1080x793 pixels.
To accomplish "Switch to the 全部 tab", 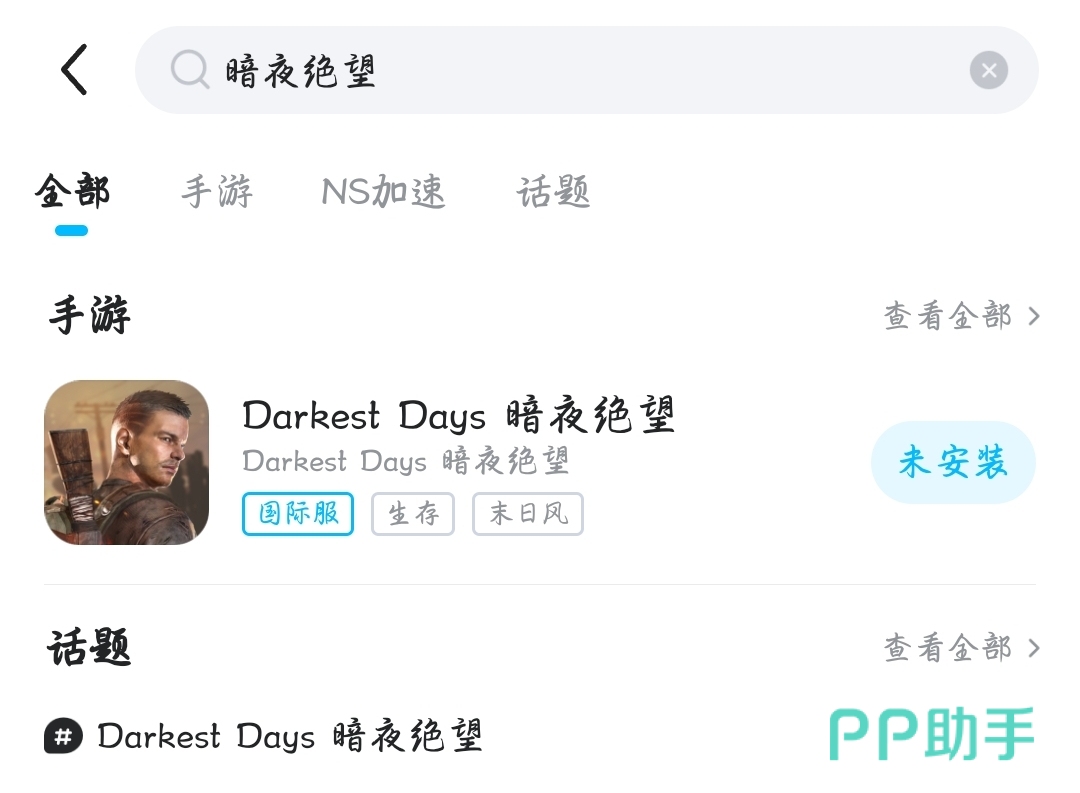I will click(x=72, y=192).
